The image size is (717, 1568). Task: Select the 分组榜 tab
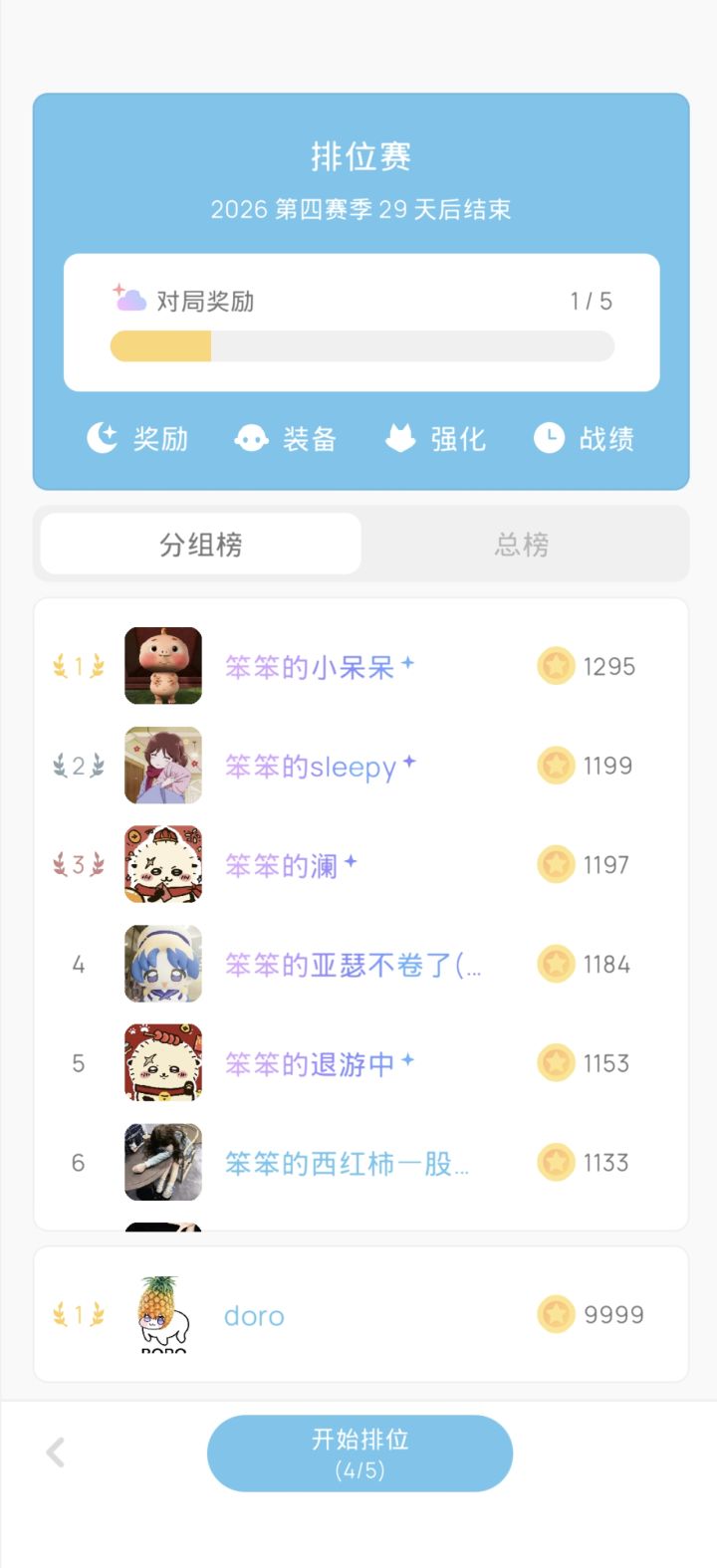click(199, 544)
